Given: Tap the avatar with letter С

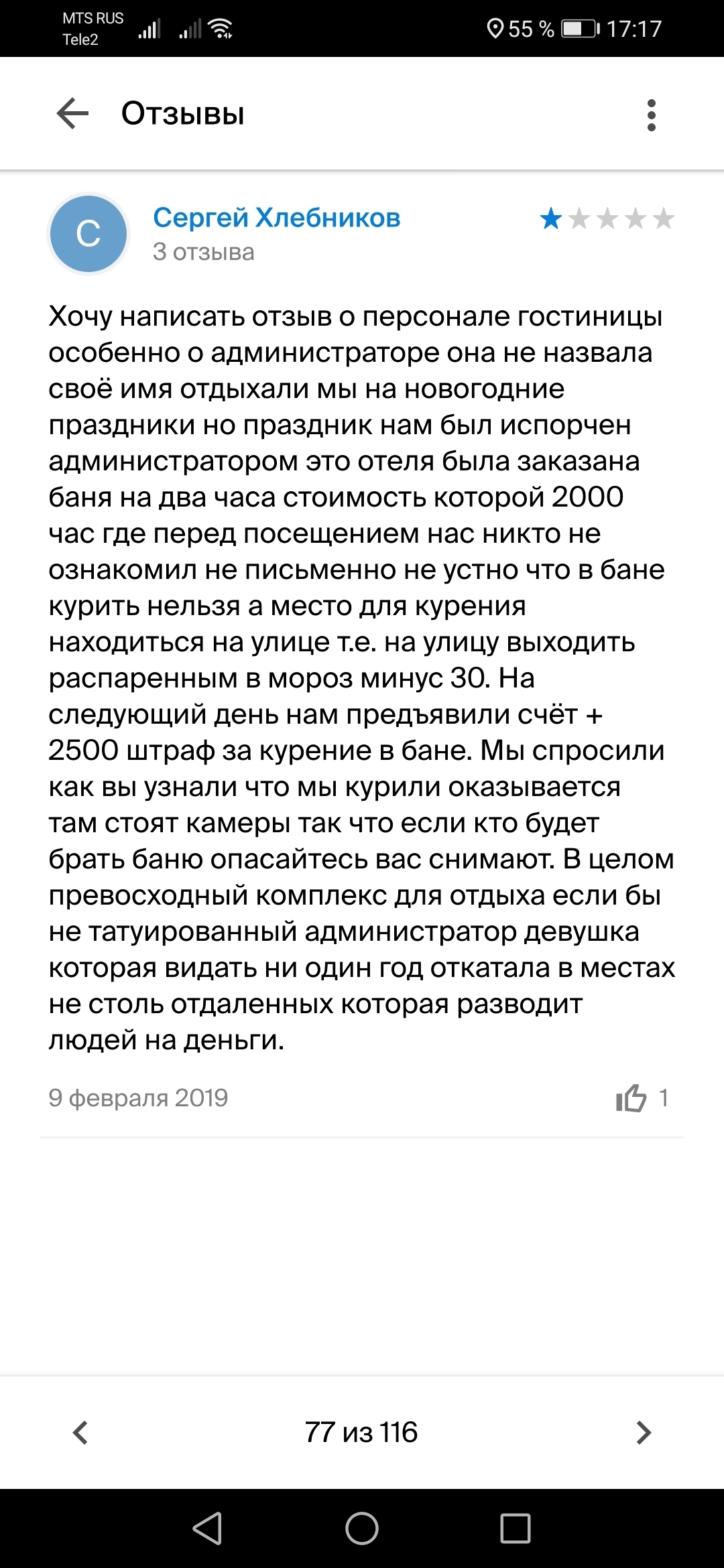Looking at the screenshot, I should [x=88, y=234].
